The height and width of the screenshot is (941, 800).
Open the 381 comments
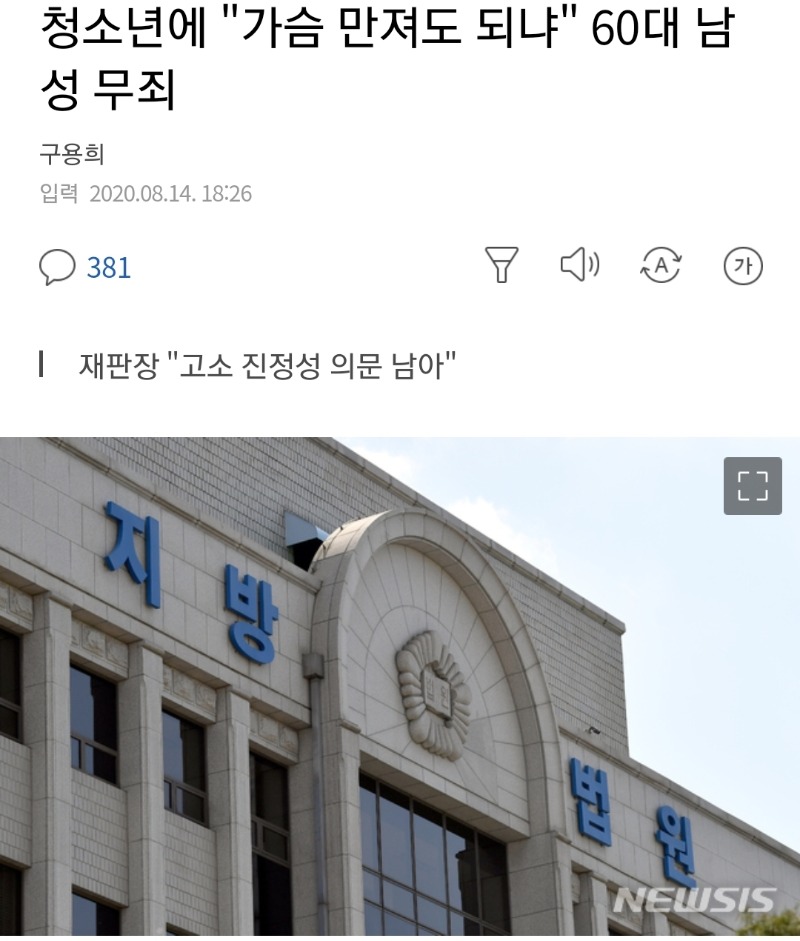(85, 267)
